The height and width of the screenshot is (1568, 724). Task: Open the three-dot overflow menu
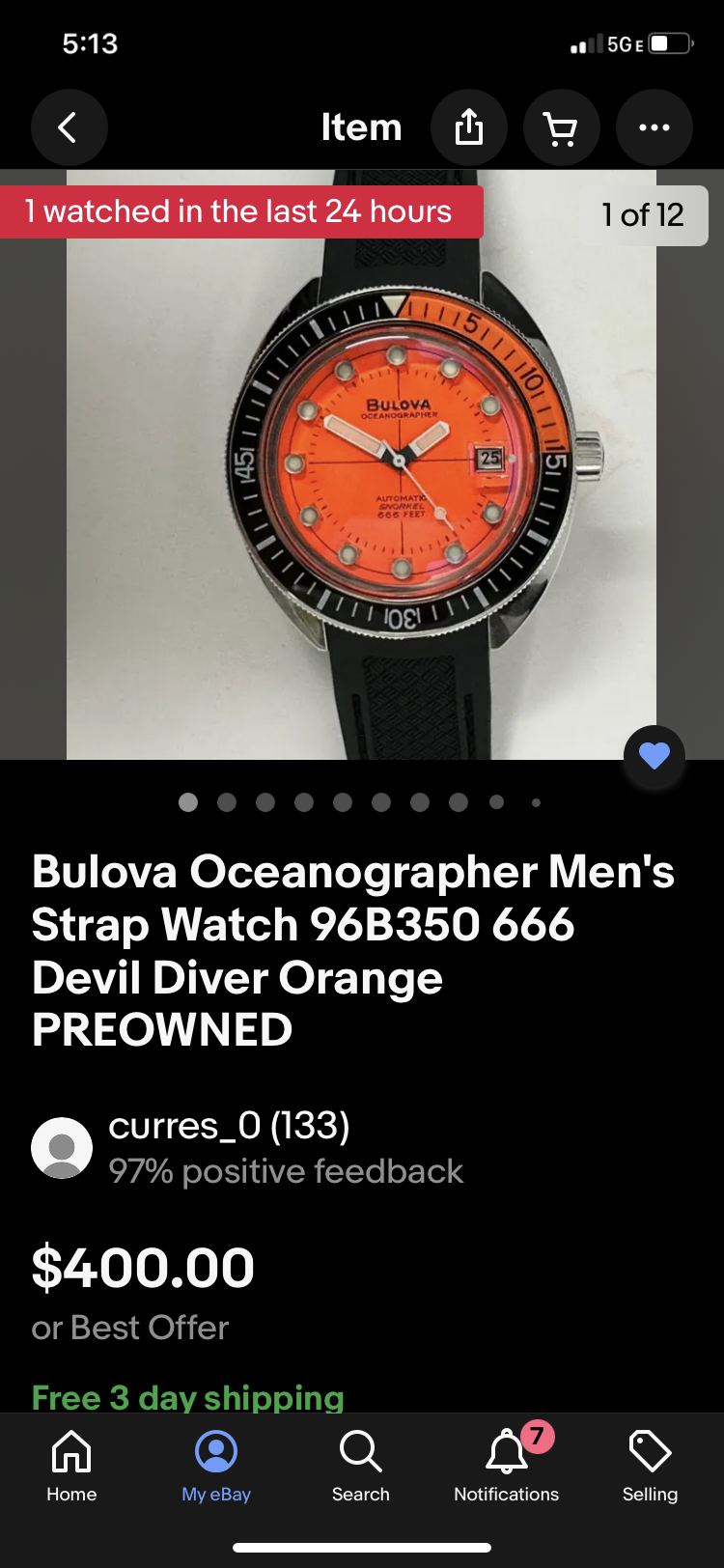(x=654, y=127)
